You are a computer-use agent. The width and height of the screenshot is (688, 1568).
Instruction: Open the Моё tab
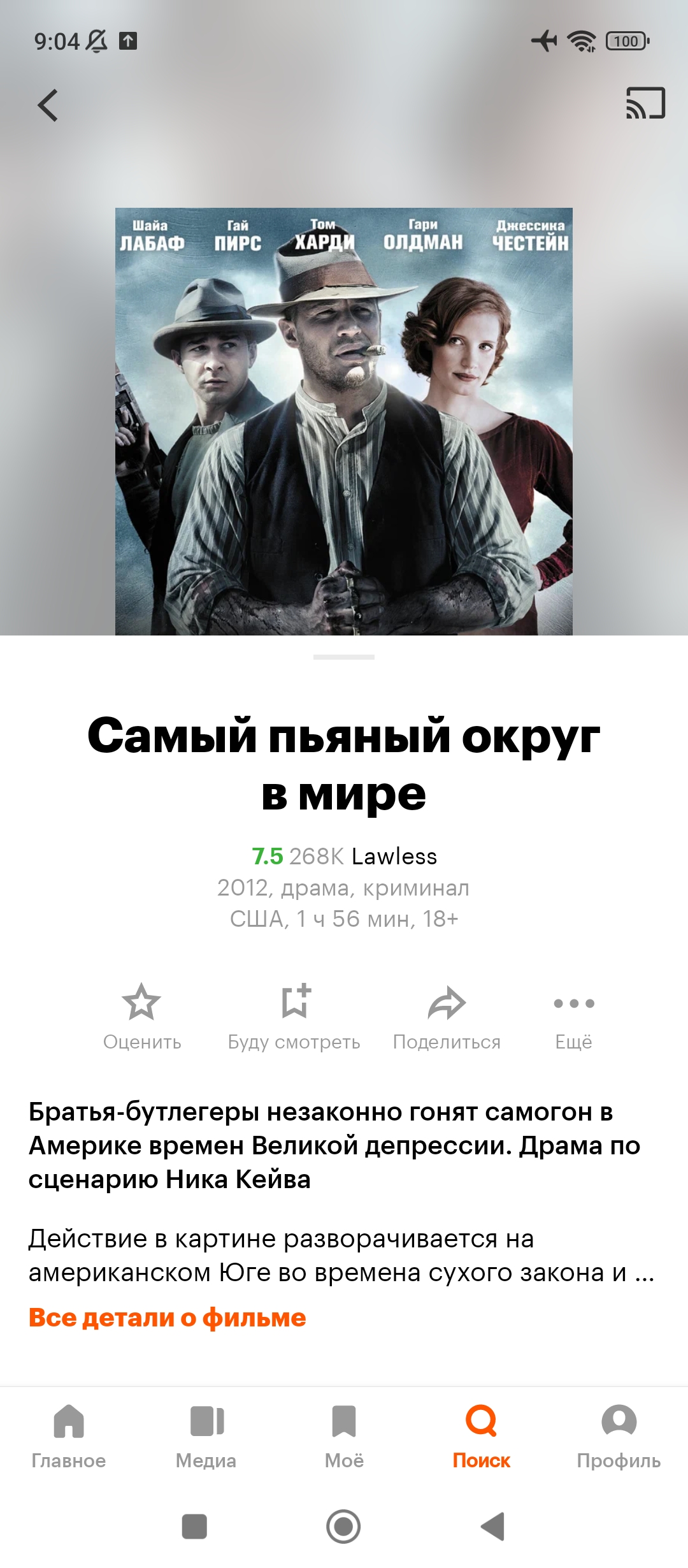344,1438
